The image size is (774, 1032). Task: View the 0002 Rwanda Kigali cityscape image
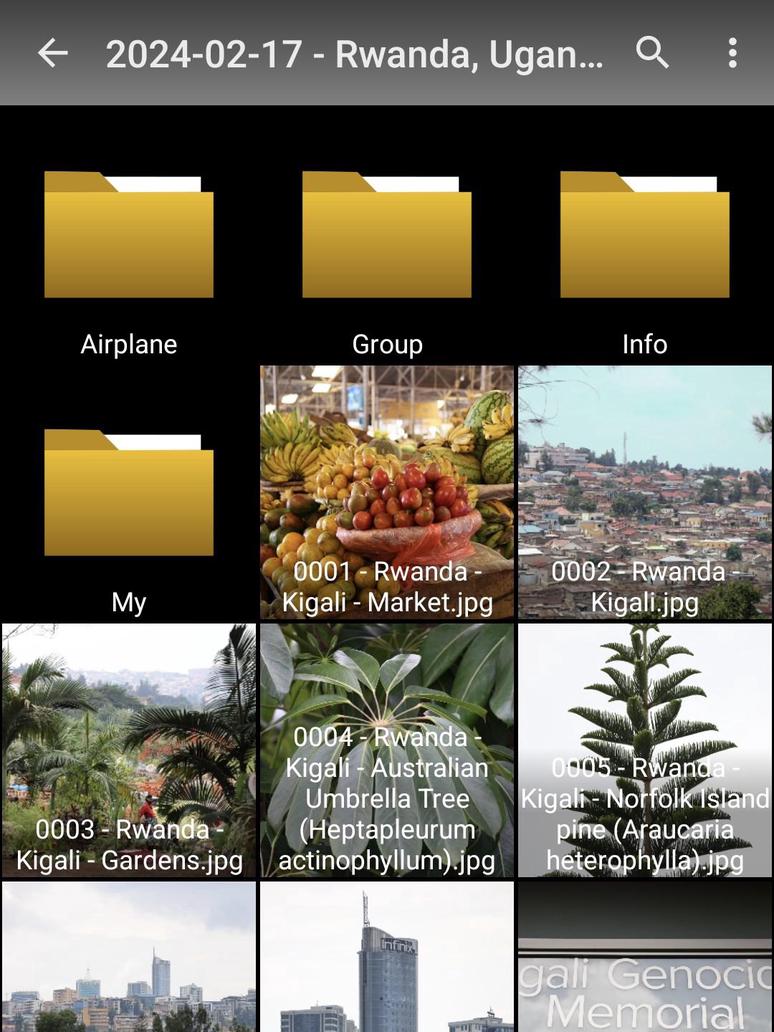[x=645, y=460]
